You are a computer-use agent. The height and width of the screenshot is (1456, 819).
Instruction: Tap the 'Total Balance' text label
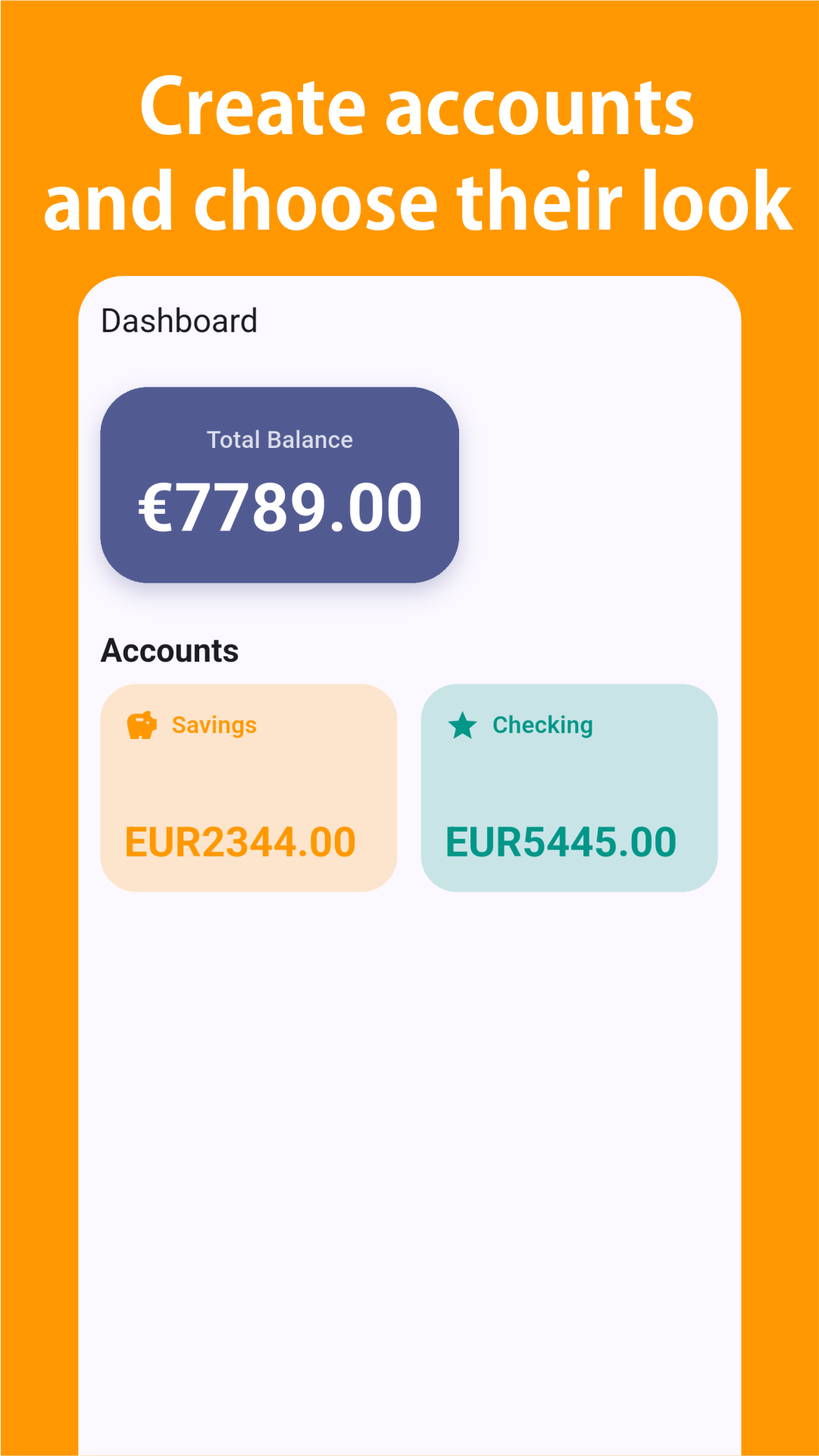[280, 440]
